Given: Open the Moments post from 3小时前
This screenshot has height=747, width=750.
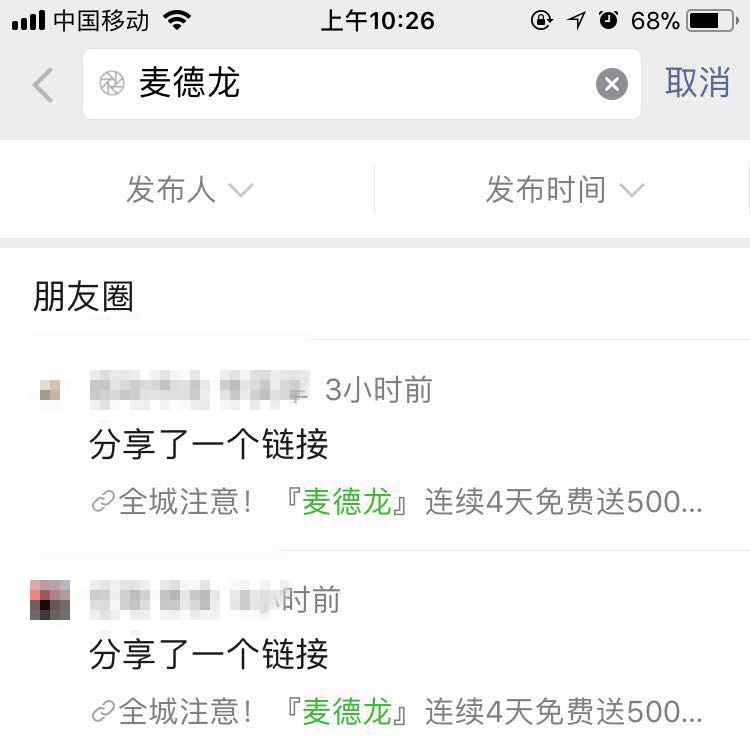Looking at the screenshot, I should pos(390,446).
